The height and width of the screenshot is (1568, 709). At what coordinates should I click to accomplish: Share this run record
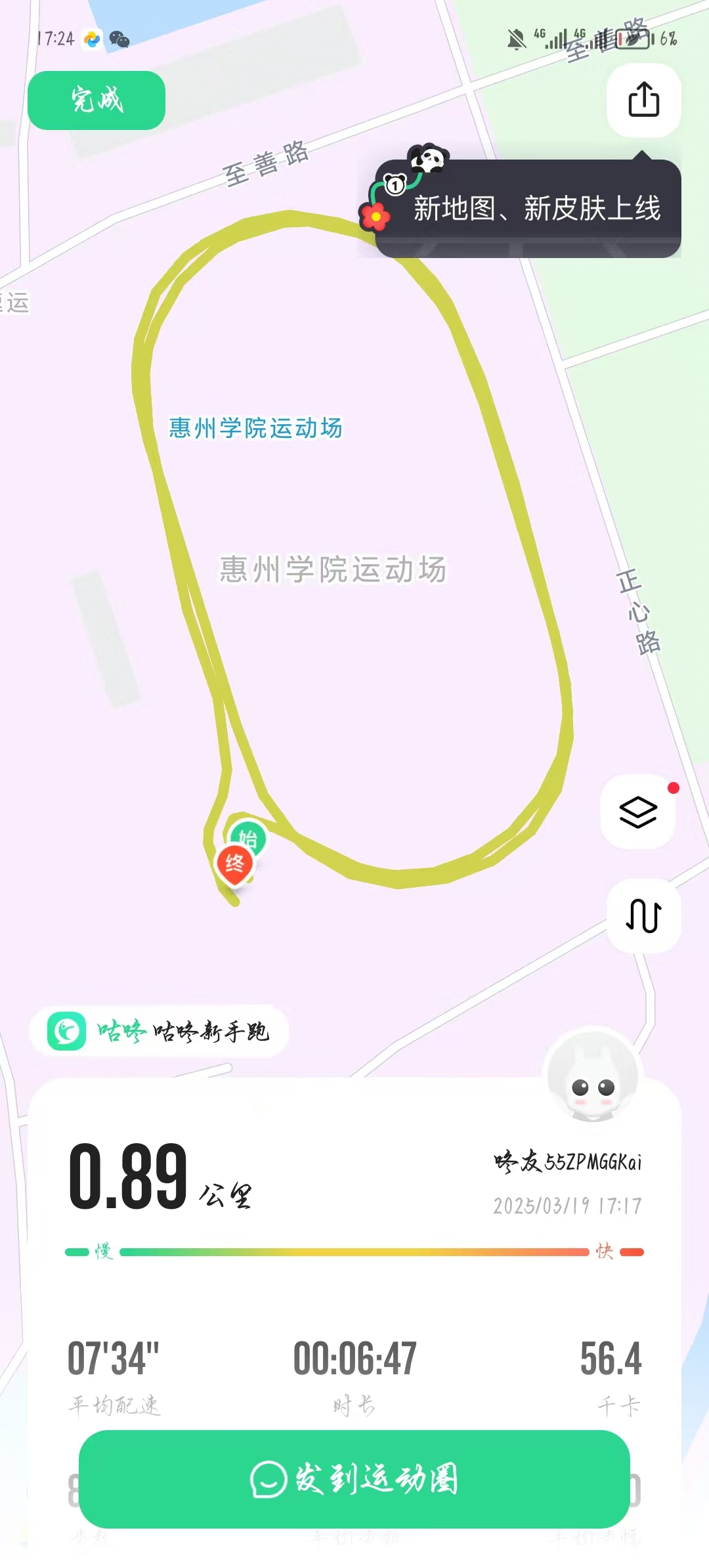click(643, 100)
